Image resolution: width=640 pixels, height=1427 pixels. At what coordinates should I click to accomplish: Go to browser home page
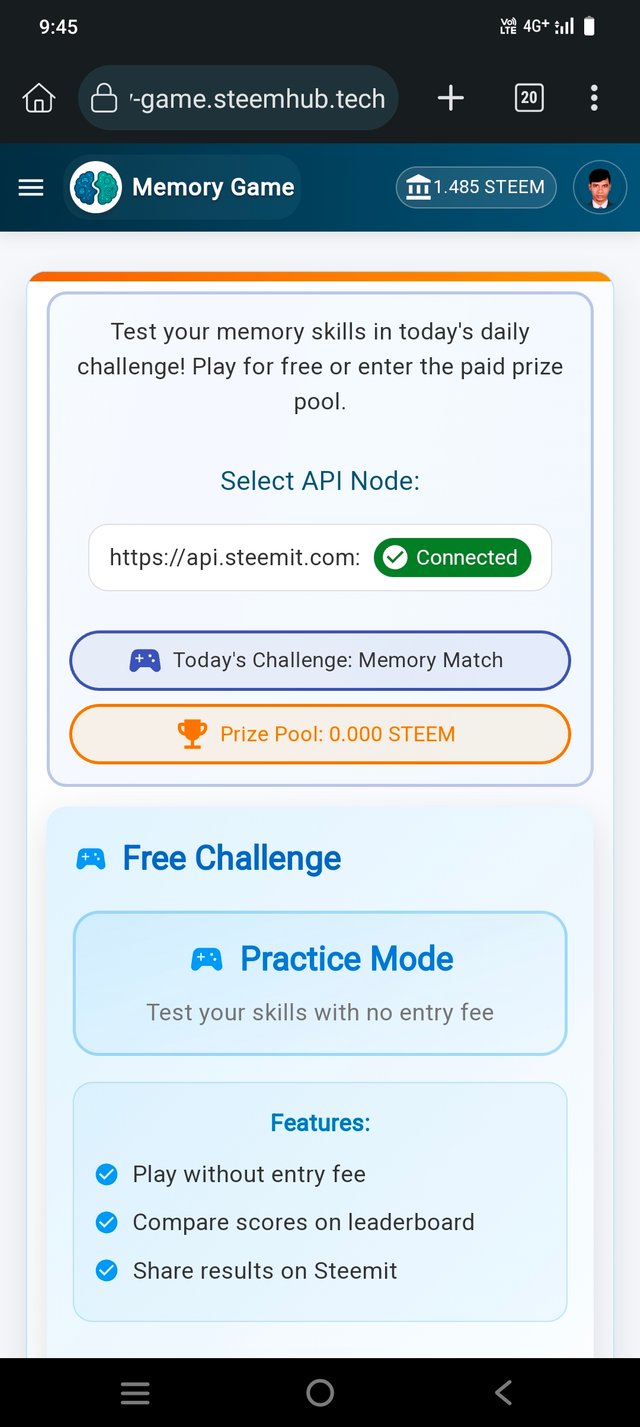38,98
